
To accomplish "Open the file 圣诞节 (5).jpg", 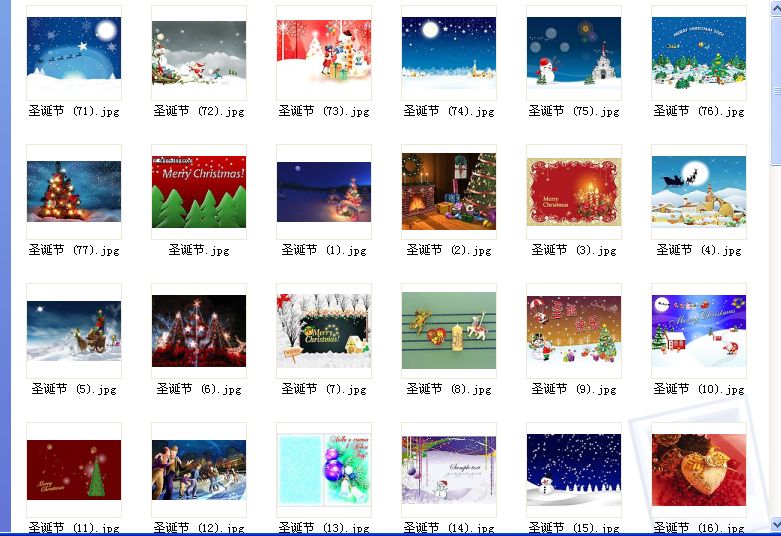I will (73, 330).
